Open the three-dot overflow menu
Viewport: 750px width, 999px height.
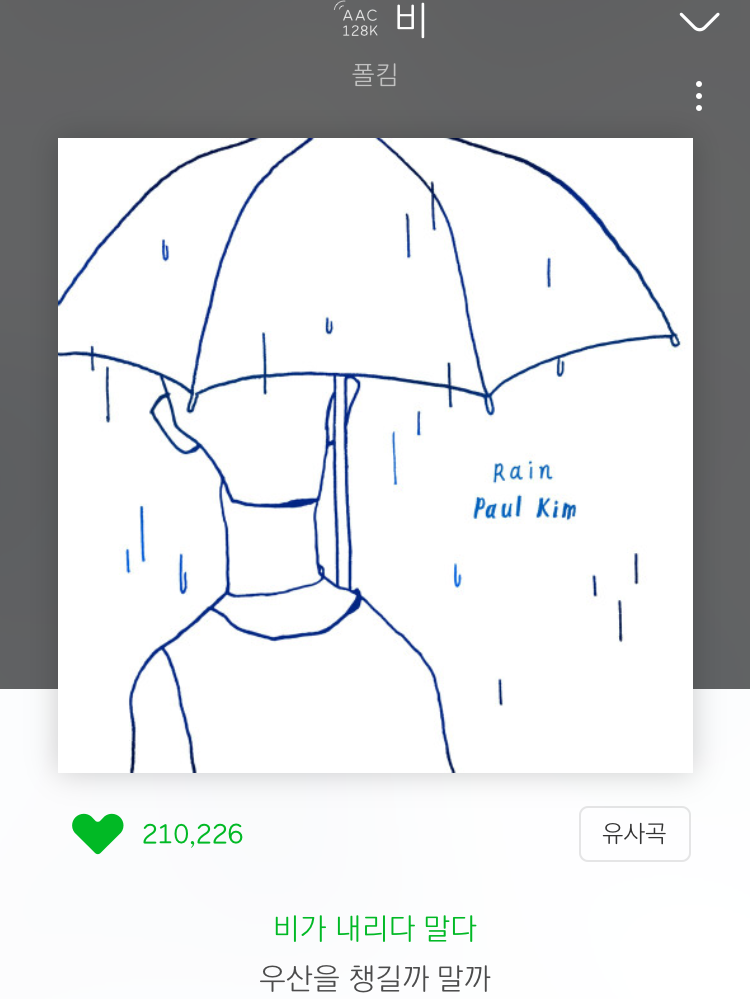698,96
